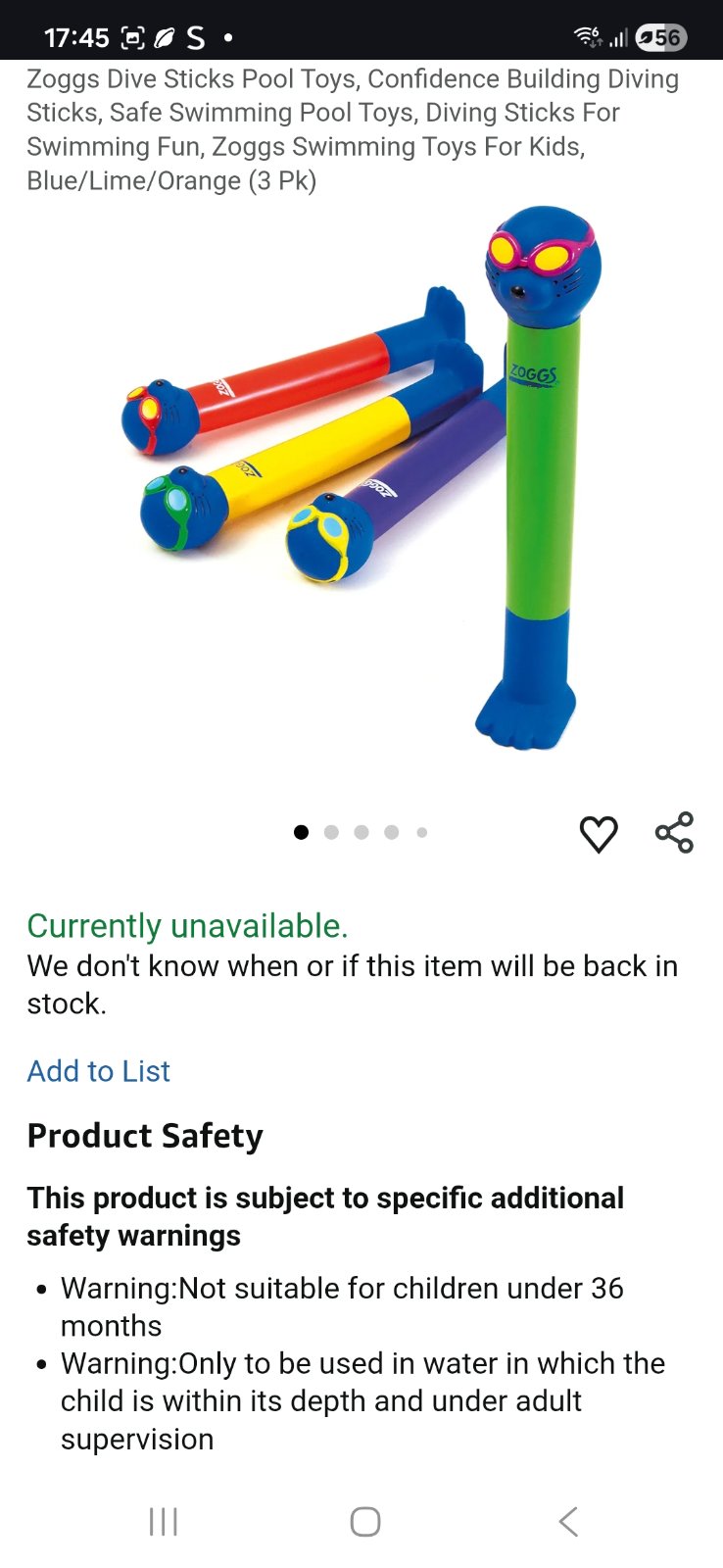Tap the Add to List link
Screen dimensions: 723x1568
[x=98, y=1071]
